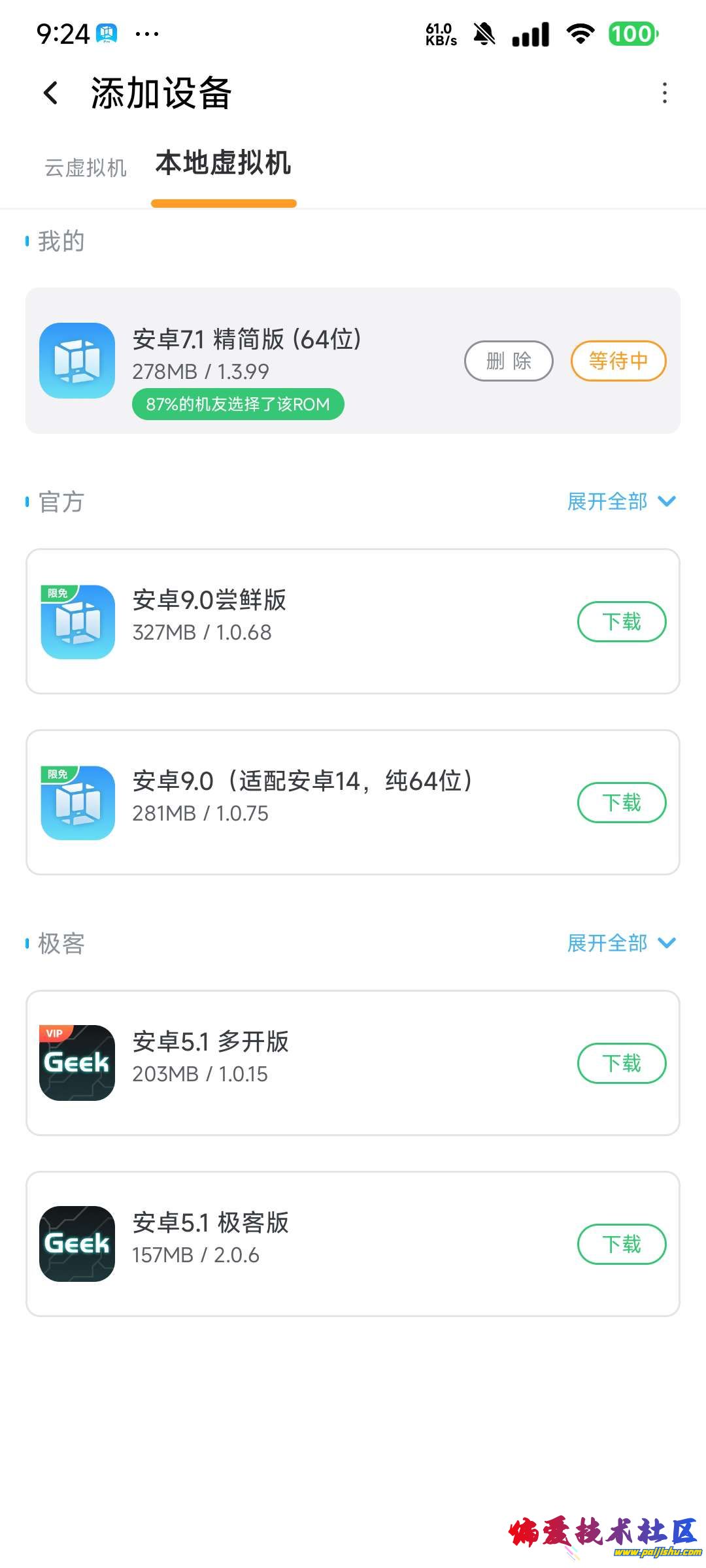Expand all ROMs in the 极客 section
The image size is (706, 1568).
[x=620, y=943]
